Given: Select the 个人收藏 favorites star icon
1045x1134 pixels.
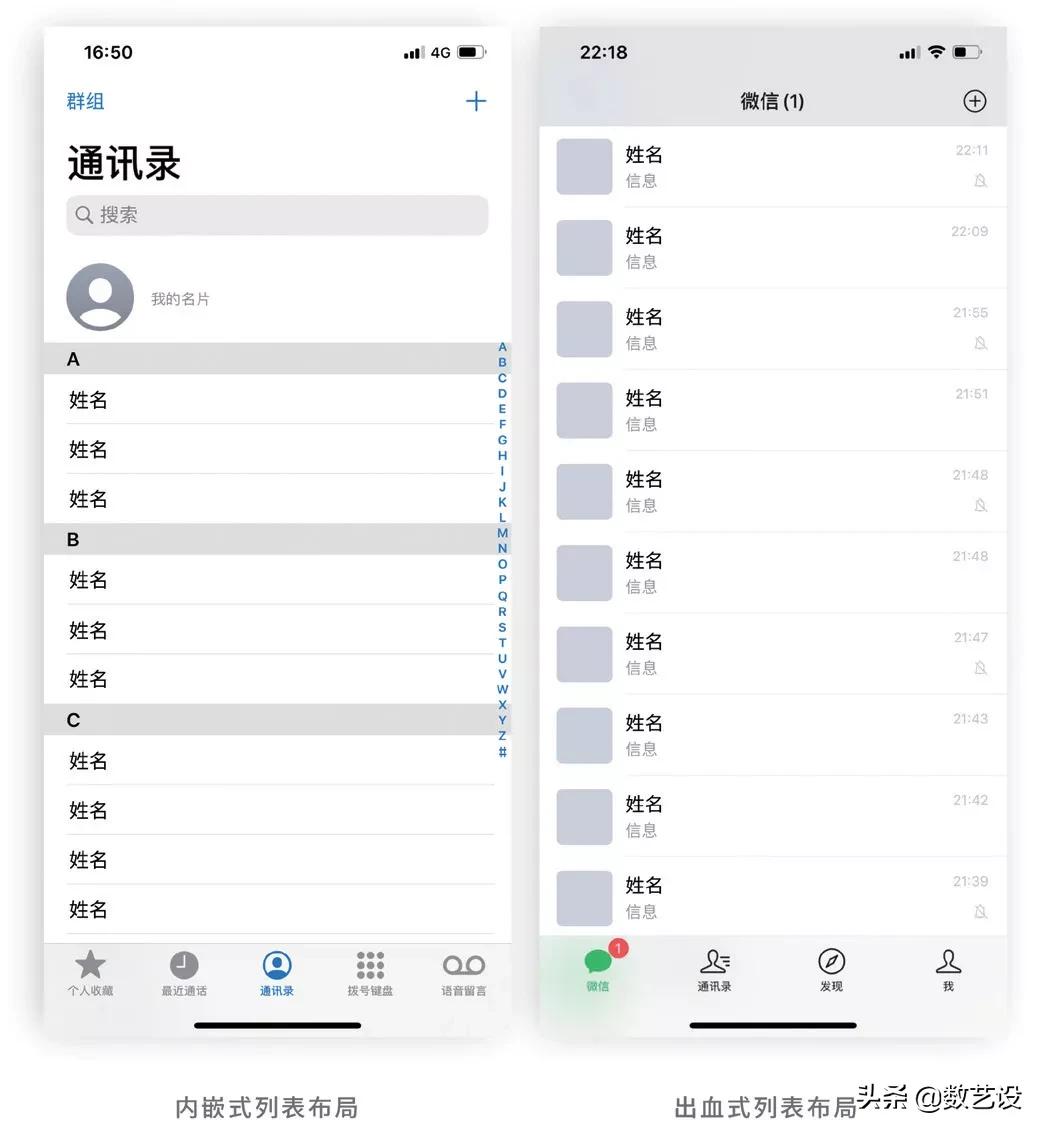Looking at the screenshot, I should pos(90,964).
